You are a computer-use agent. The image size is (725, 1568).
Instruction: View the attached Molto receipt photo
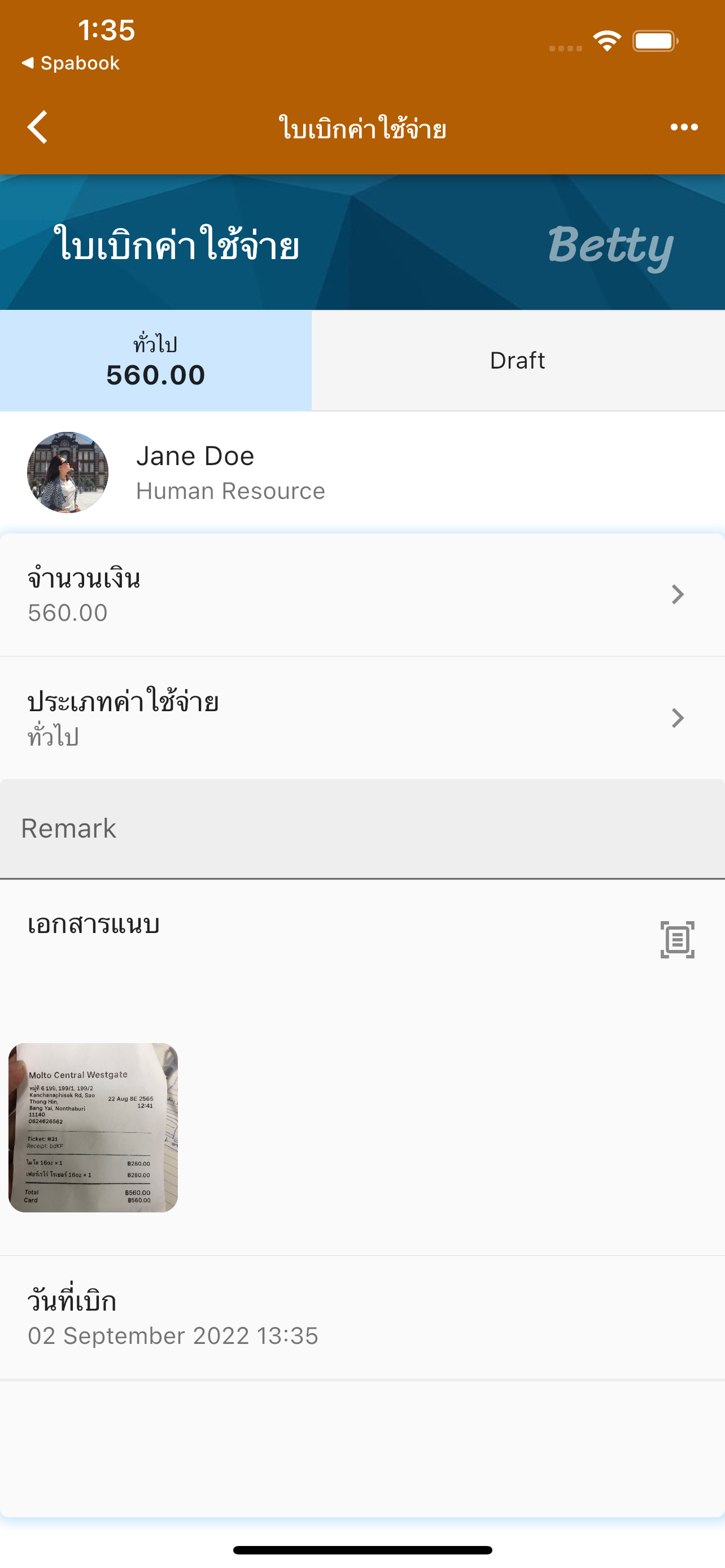coord(93,1127)
